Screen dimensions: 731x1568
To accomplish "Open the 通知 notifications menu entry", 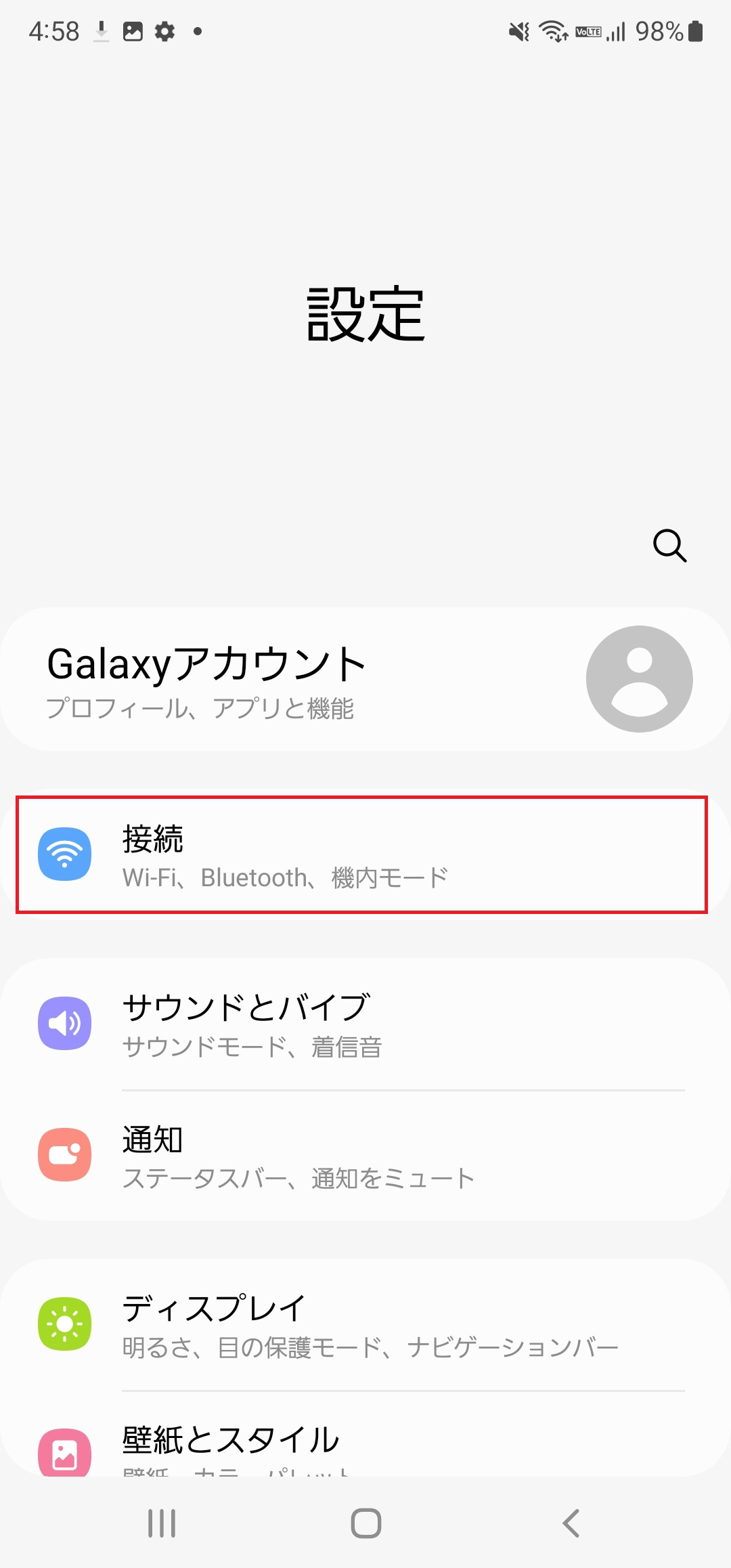I will 365,1156.
